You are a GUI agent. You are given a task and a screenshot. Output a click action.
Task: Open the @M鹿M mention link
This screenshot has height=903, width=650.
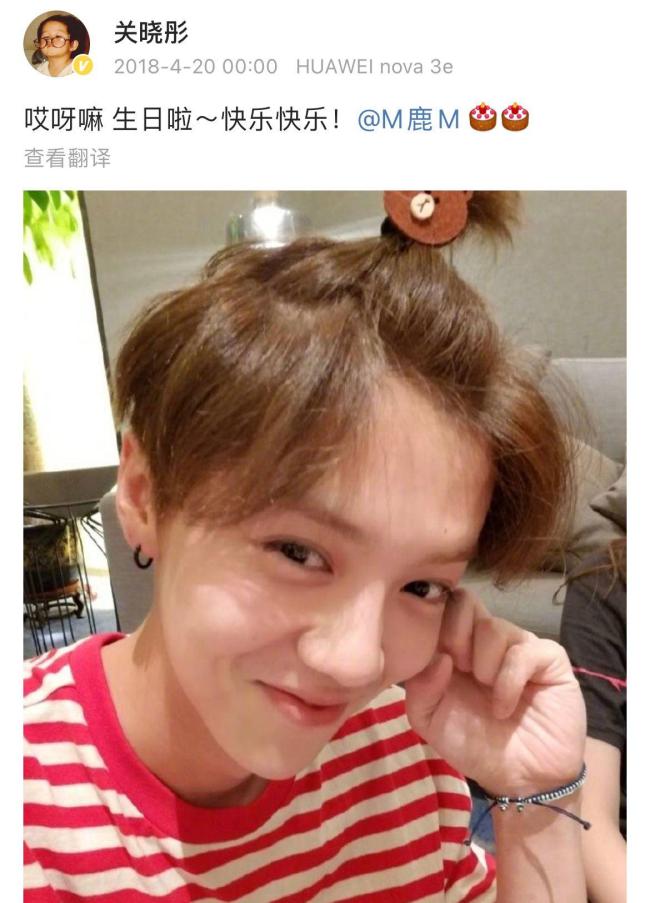pos(408,119)
